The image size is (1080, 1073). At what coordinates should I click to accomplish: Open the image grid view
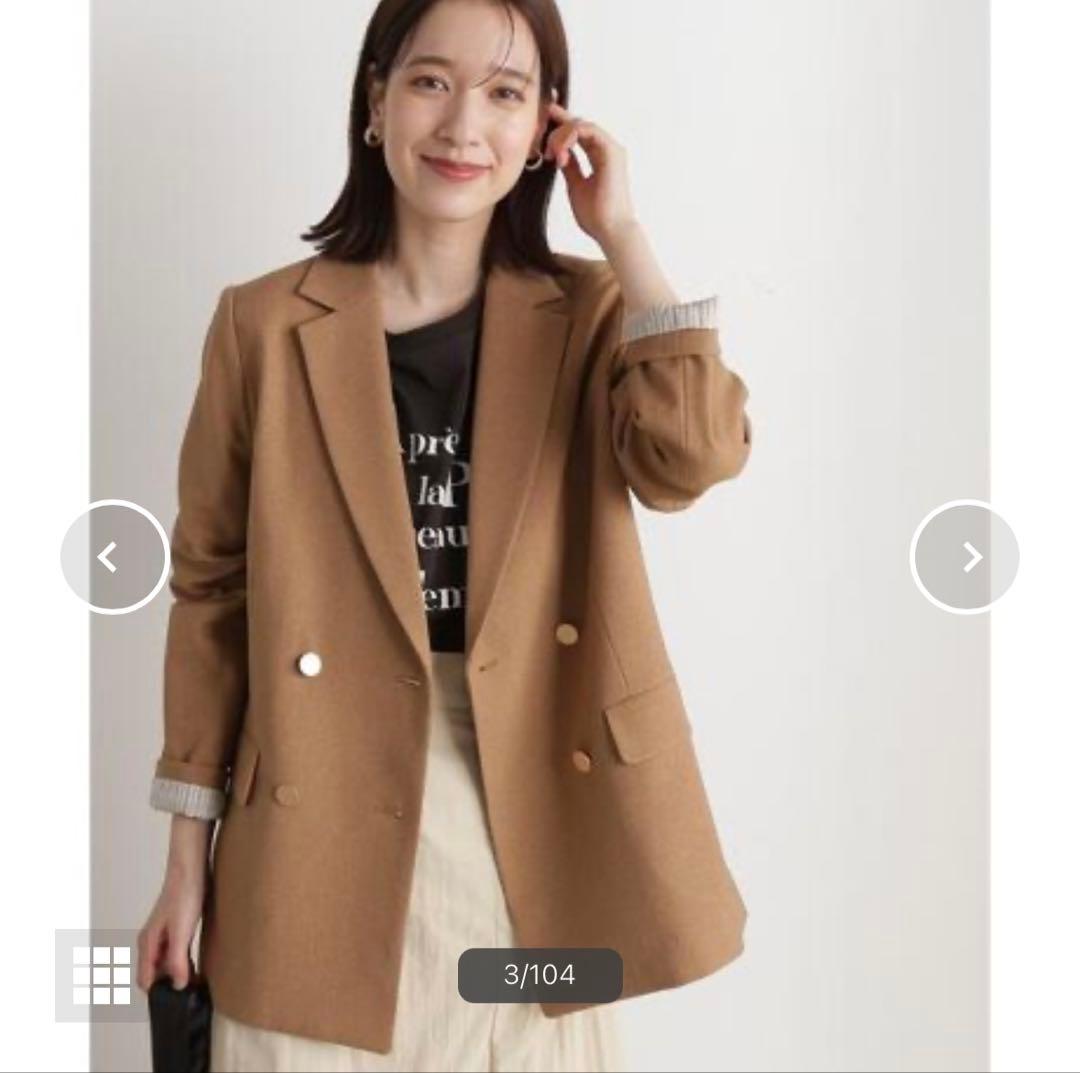point(101,975)
